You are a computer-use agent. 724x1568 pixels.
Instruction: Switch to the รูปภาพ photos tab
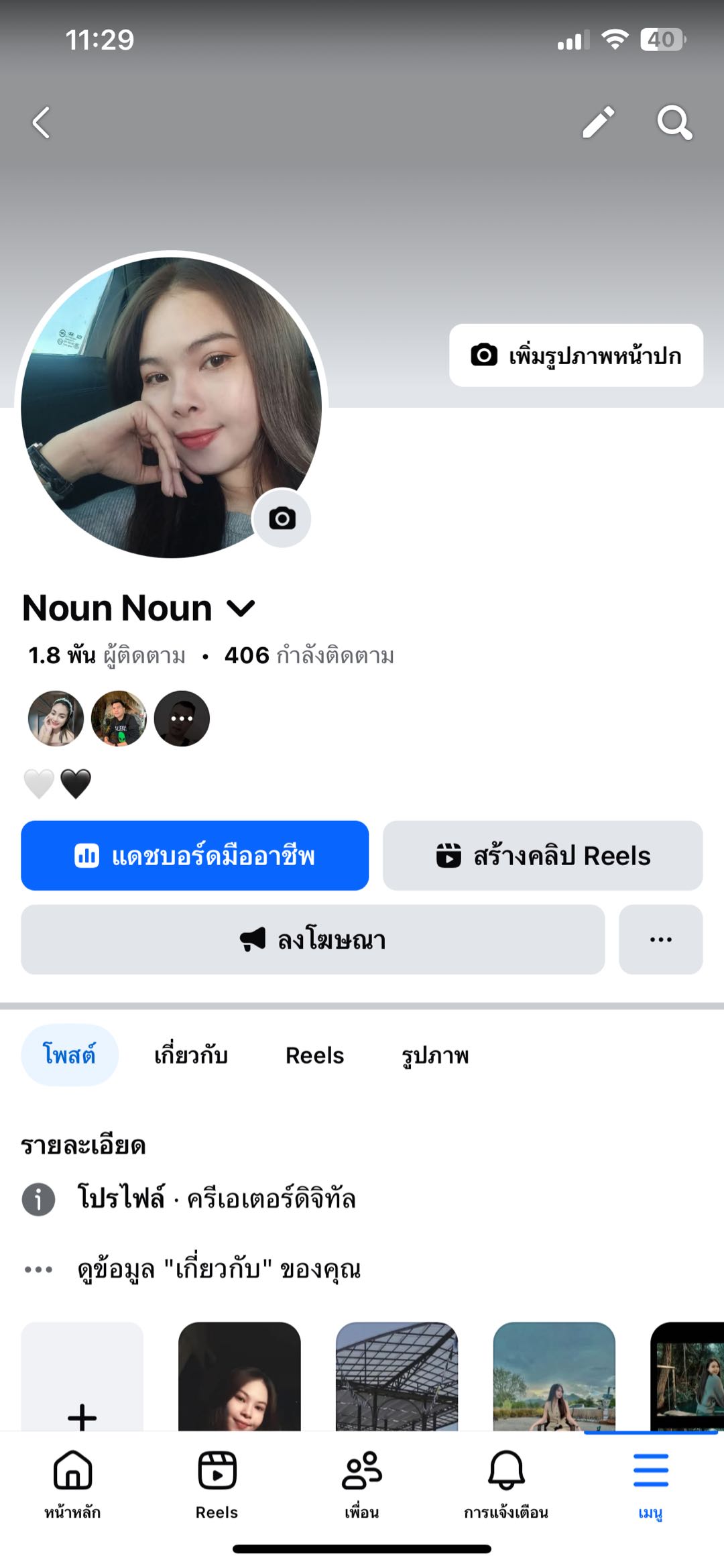(435, 1055)
